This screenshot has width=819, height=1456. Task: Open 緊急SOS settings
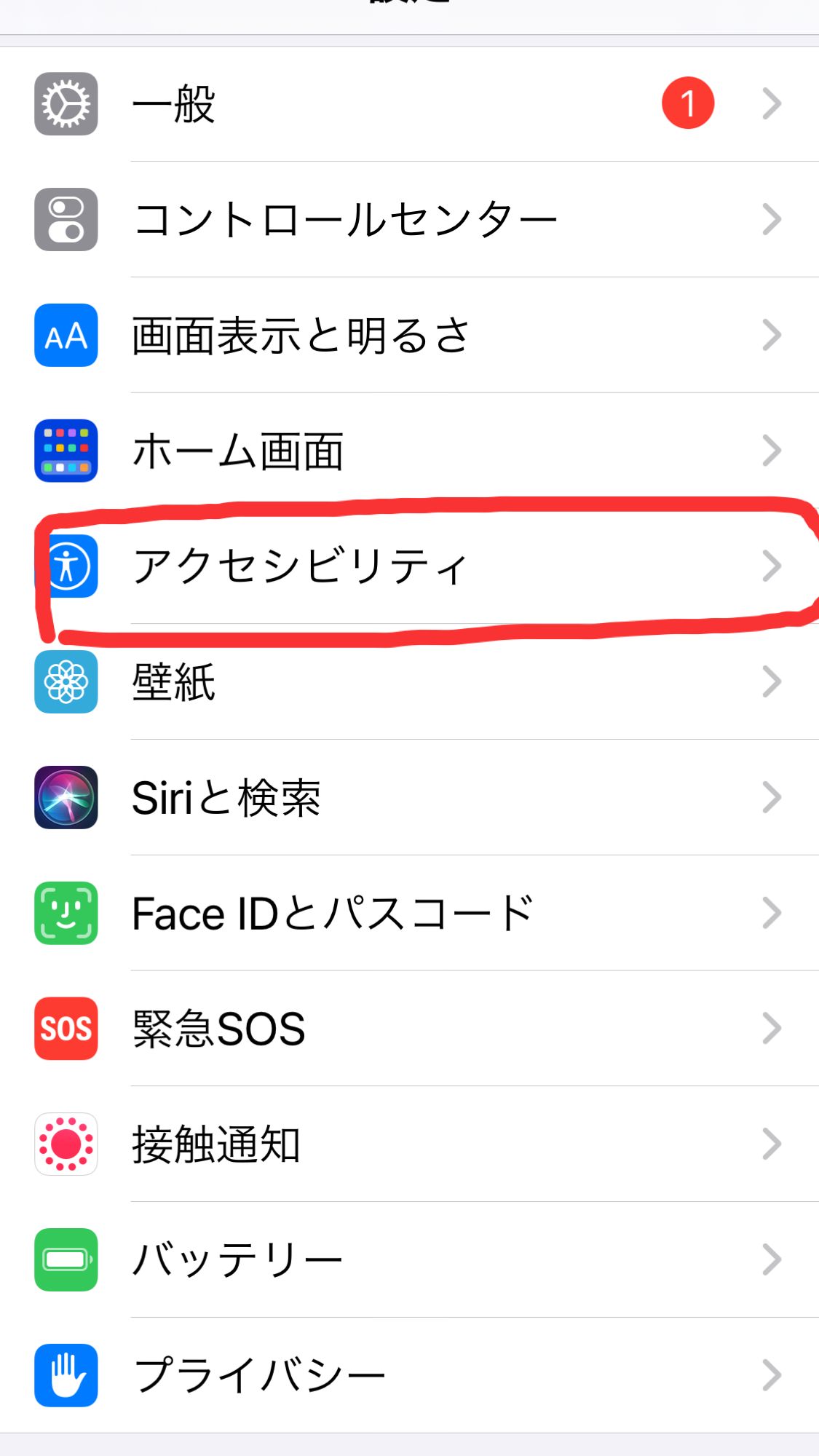click(x=408, y=1029)
